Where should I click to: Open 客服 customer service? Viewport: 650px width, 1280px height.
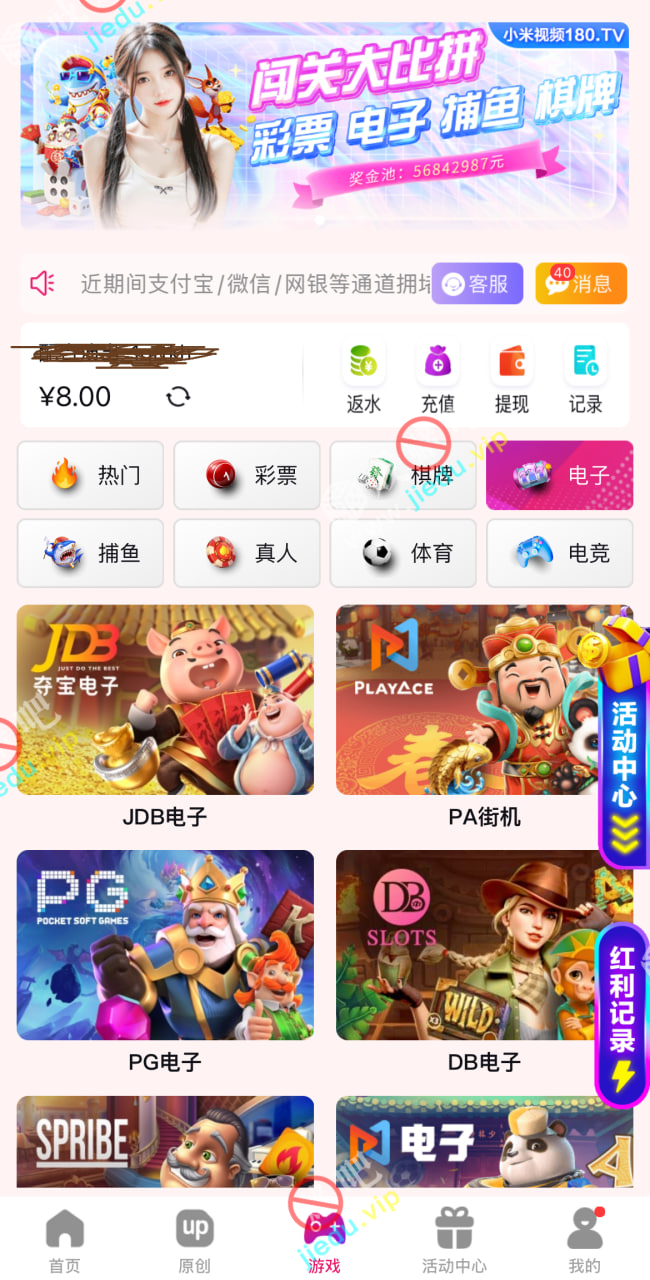[x=477, y=284]
